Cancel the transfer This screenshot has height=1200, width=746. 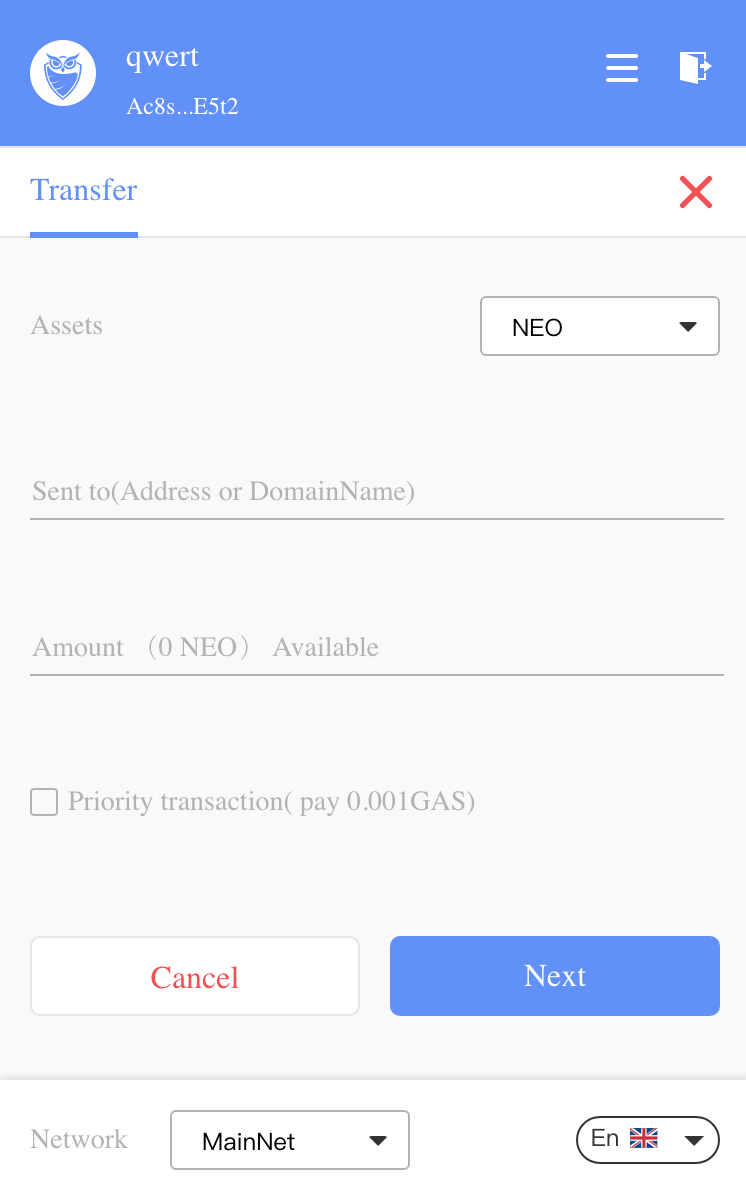coord(194,976)
